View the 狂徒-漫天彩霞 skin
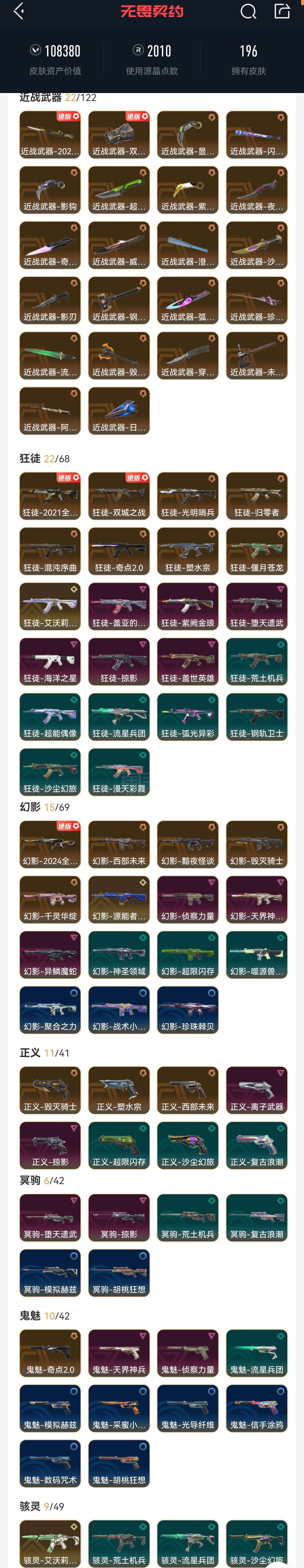Screen dimensions: 304x1568 click(119, 772)
